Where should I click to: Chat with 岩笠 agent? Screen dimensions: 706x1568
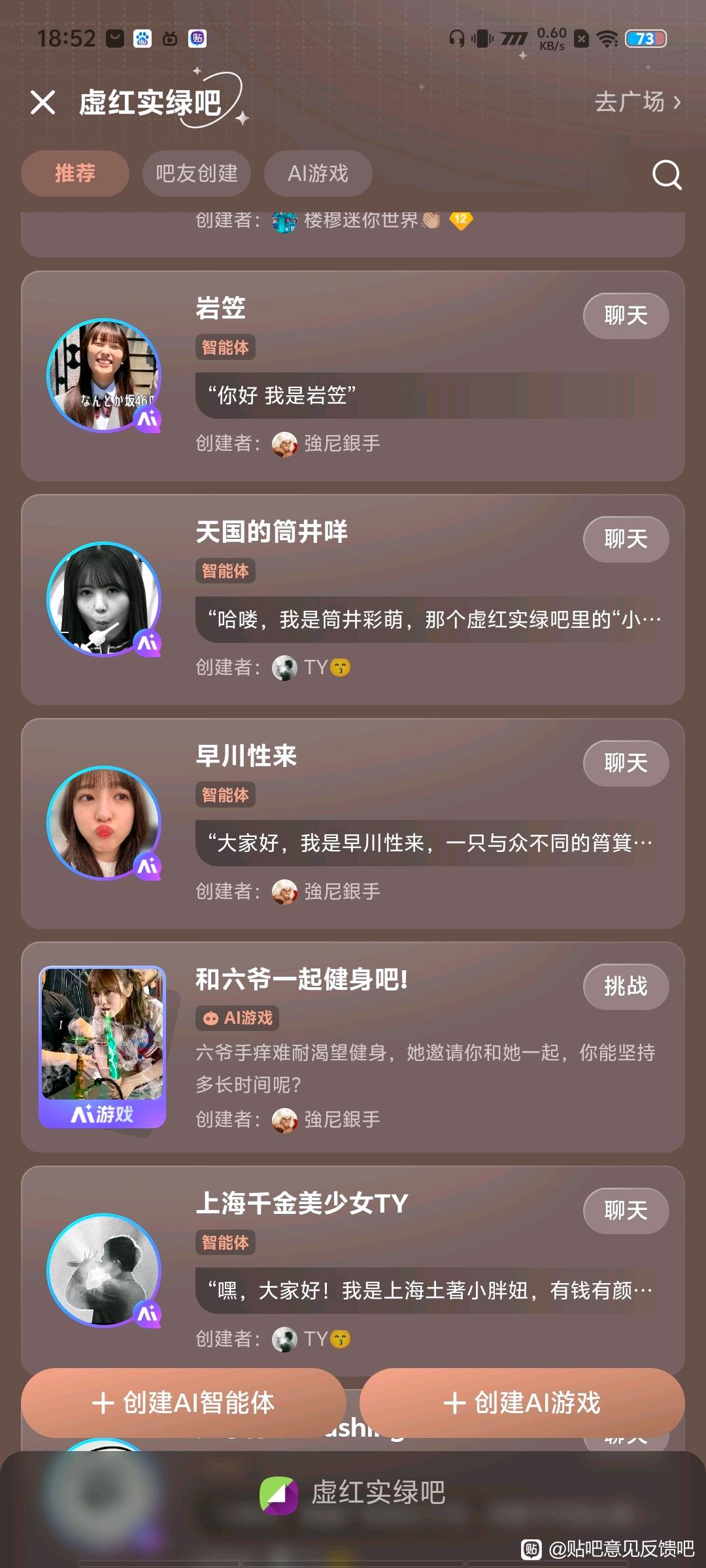pos(626,316)
